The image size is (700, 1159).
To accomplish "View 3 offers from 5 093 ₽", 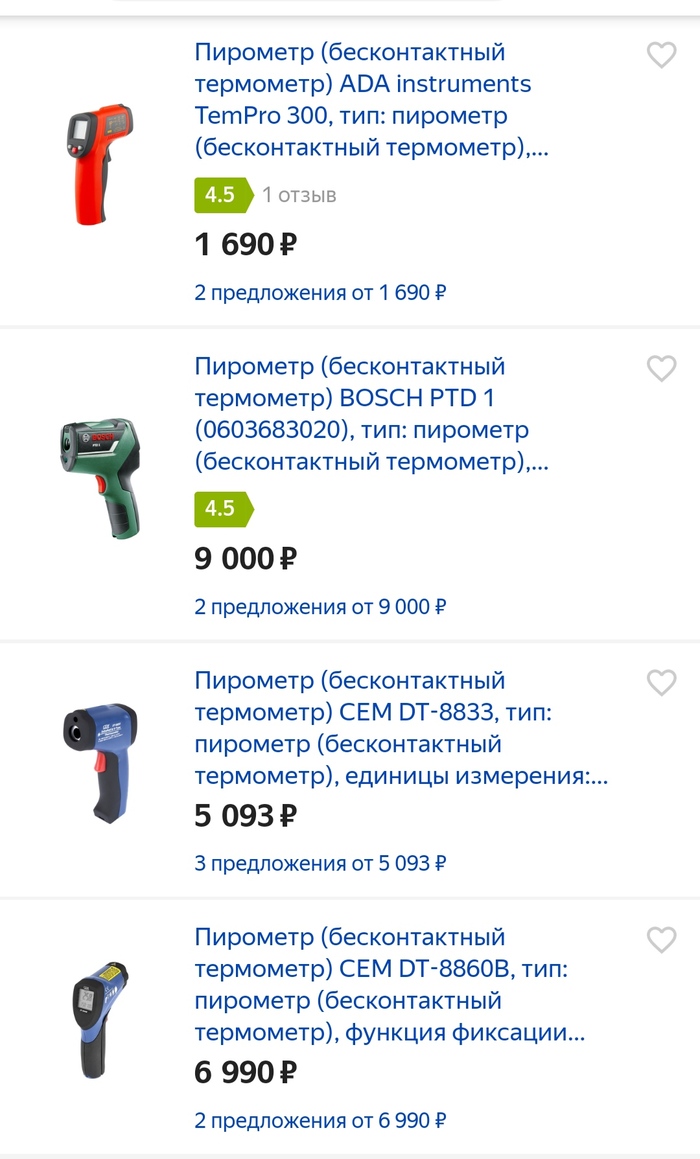I will coord(320,863).
